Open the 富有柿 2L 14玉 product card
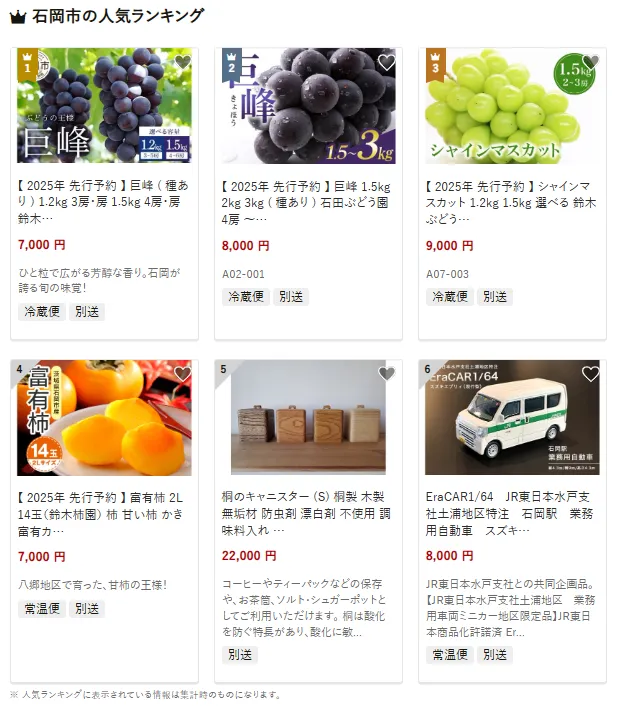The width and height of the screenshot is (621, 712). (x=104, y=512)
